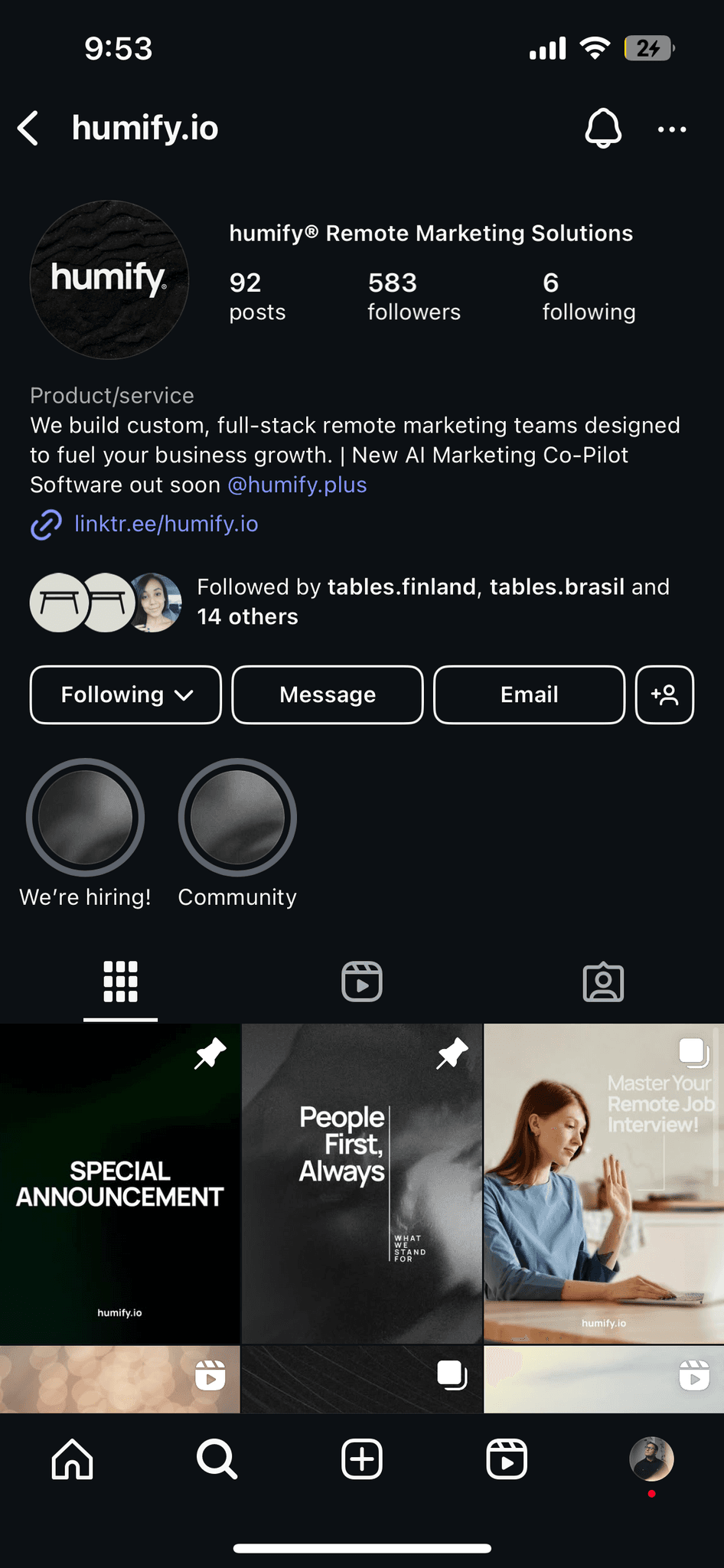This screenshot has width=724, height=1568.
Task: Open the We're hiring! story highlight
Action: pos(85,817)
